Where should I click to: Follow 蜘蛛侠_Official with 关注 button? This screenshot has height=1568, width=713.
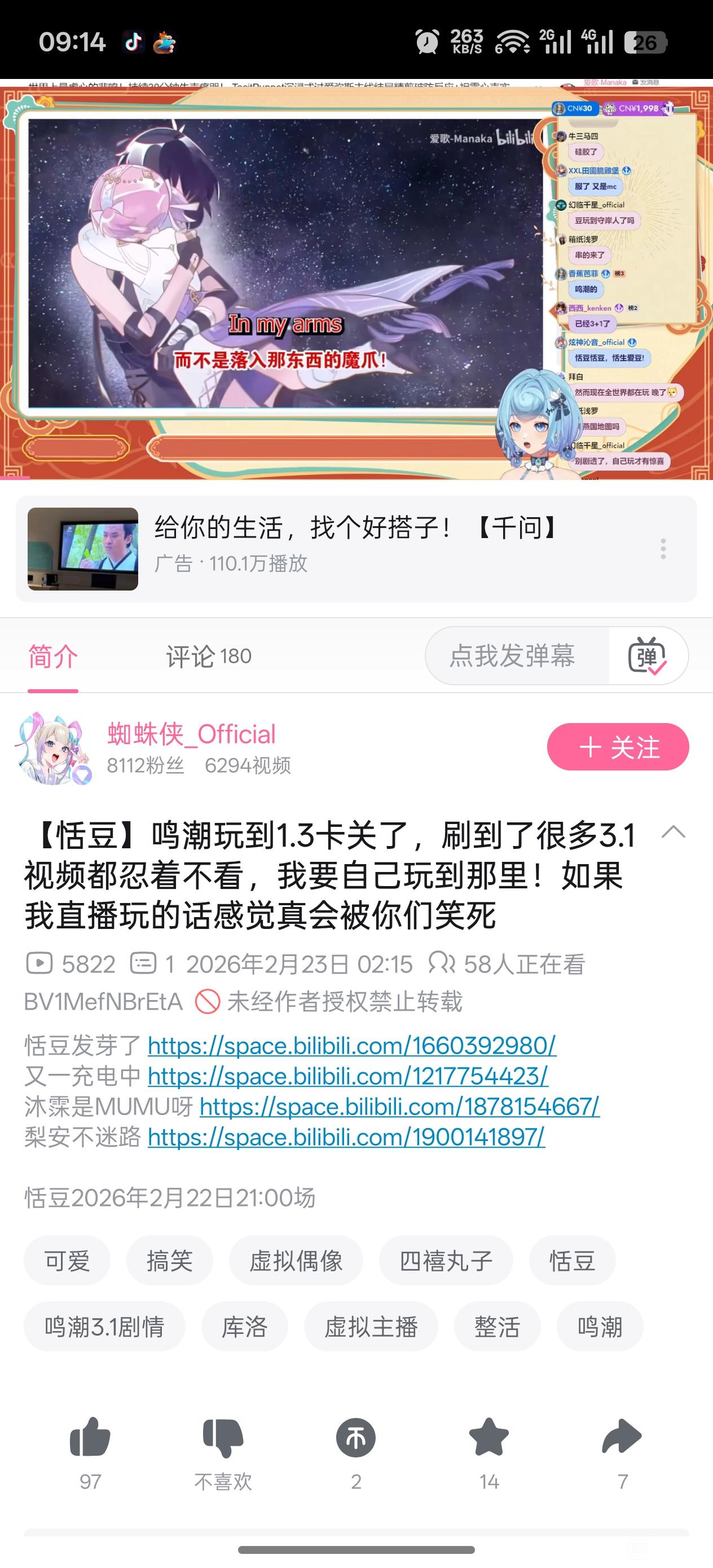pos(618,747)
